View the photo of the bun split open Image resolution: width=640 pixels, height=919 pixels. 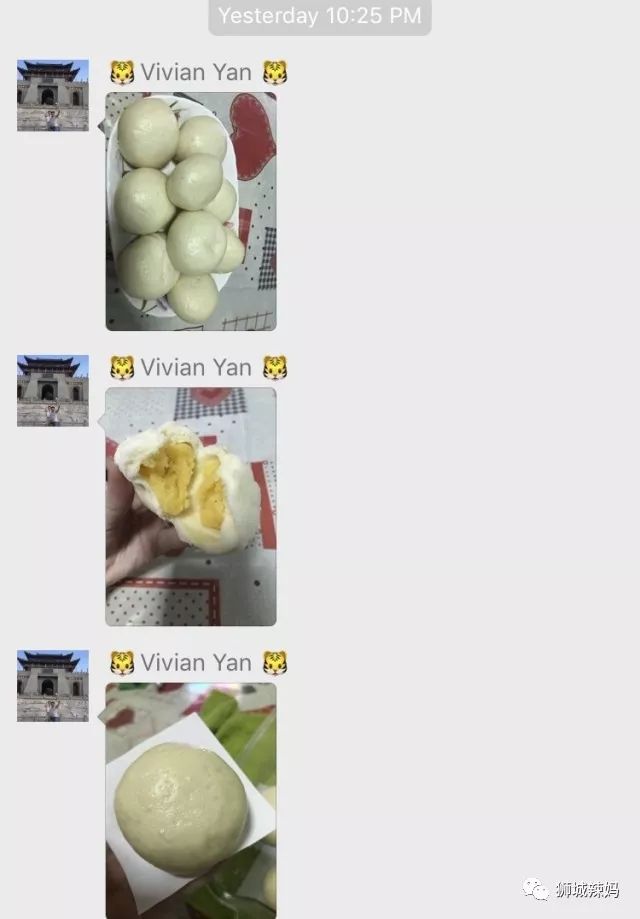191,506
